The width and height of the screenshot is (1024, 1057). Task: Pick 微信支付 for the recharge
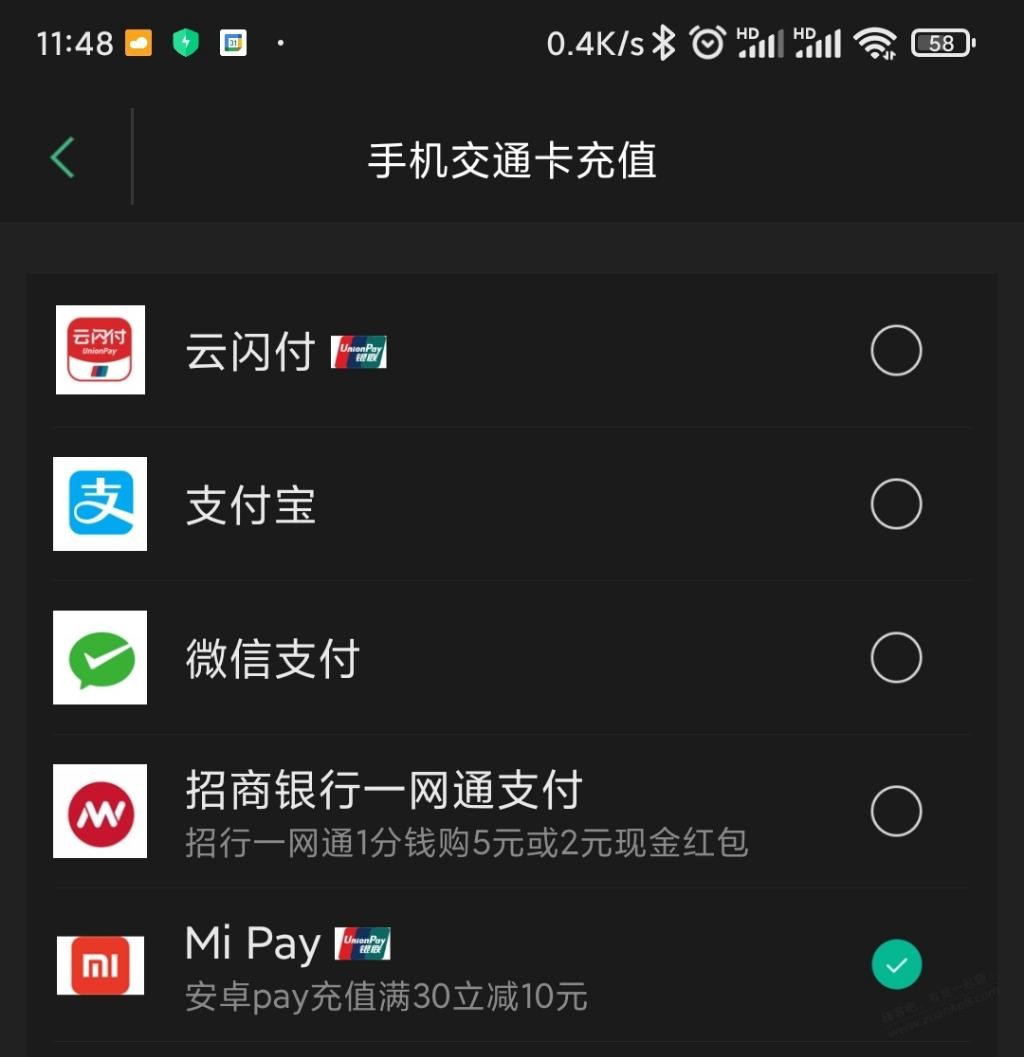(895, 658)
